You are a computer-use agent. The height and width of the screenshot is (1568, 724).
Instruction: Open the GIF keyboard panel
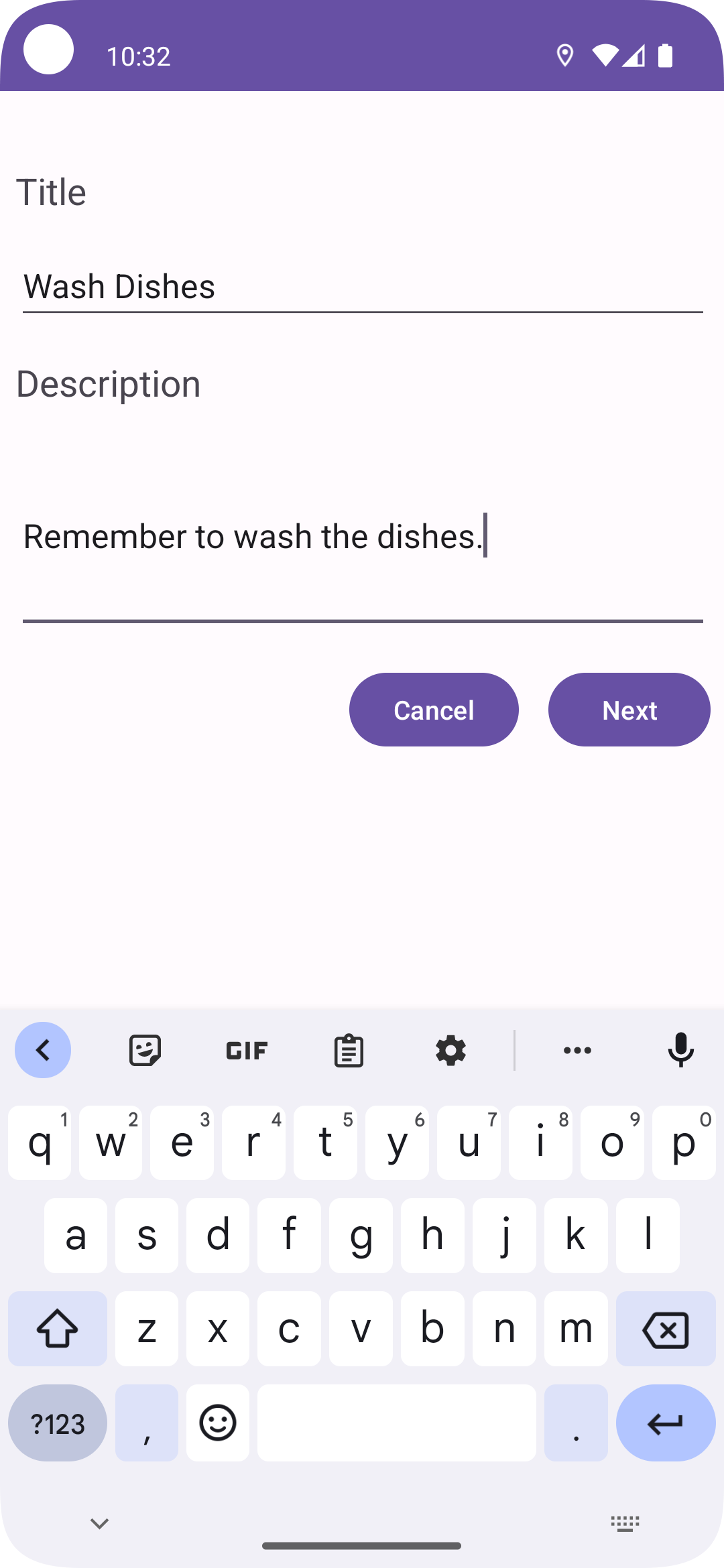tap(247, 1050)
